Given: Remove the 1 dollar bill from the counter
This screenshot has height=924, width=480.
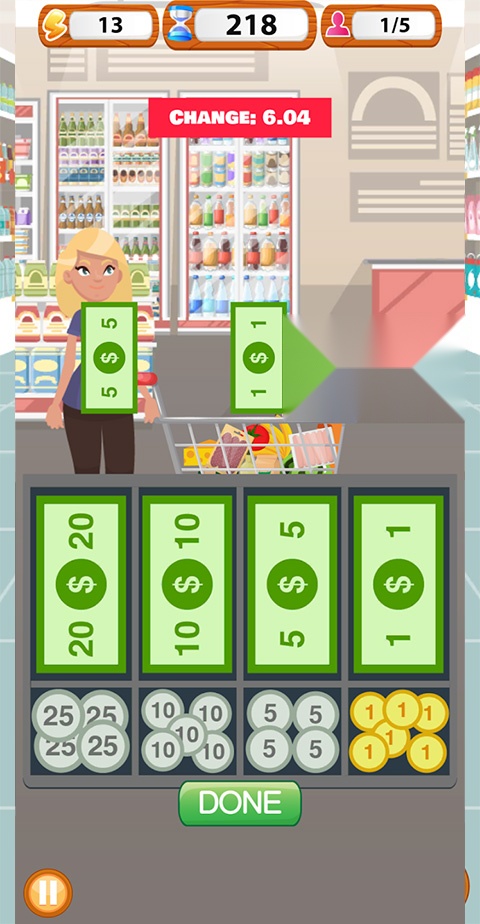Looking at the screenshot, I should [259, 357].
